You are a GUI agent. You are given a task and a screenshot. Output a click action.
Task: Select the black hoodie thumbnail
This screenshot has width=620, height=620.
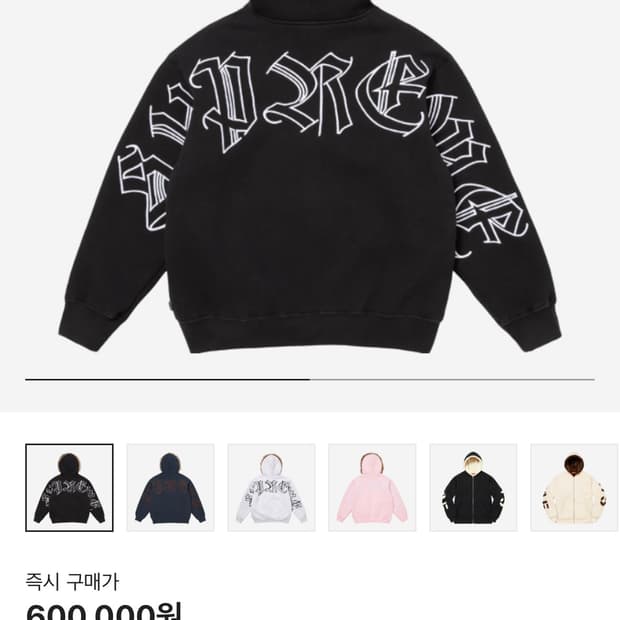tap(69, 488)
